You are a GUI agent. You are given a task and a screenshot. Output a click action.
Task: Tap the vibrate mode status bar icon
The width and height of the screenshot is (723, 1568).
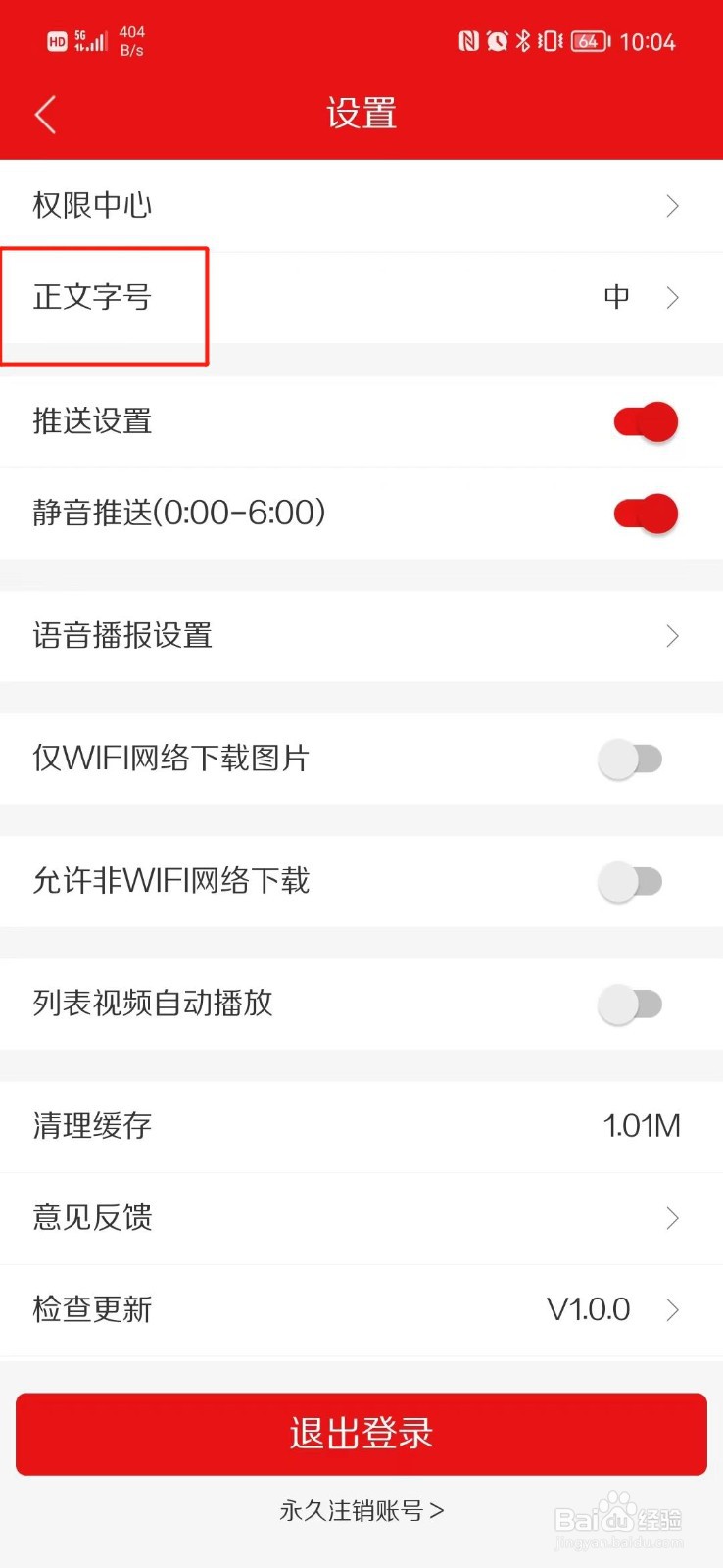coord(549,41)
